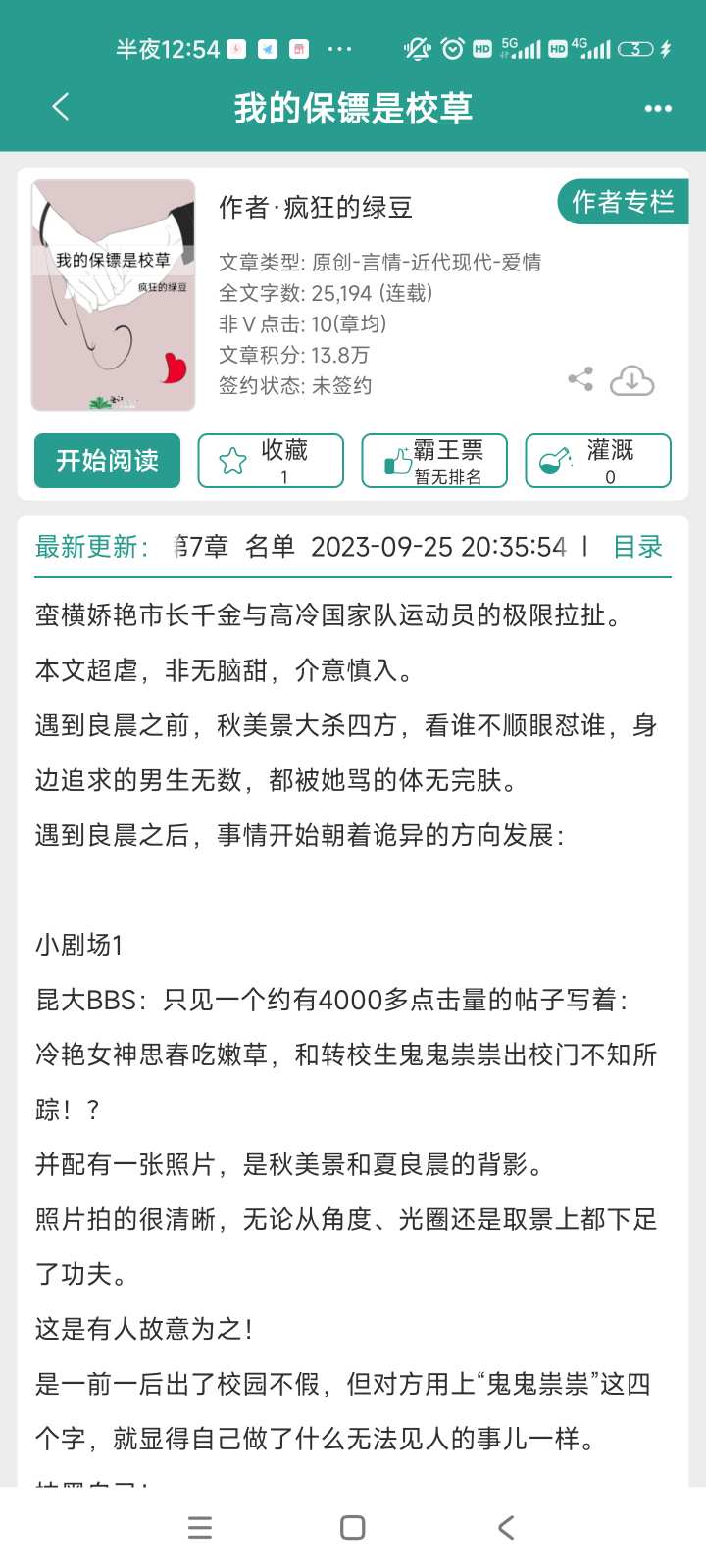Tap the 灌溉 button
The width and height of the screenshot is (706, 1568).
[x=598, y=461]
